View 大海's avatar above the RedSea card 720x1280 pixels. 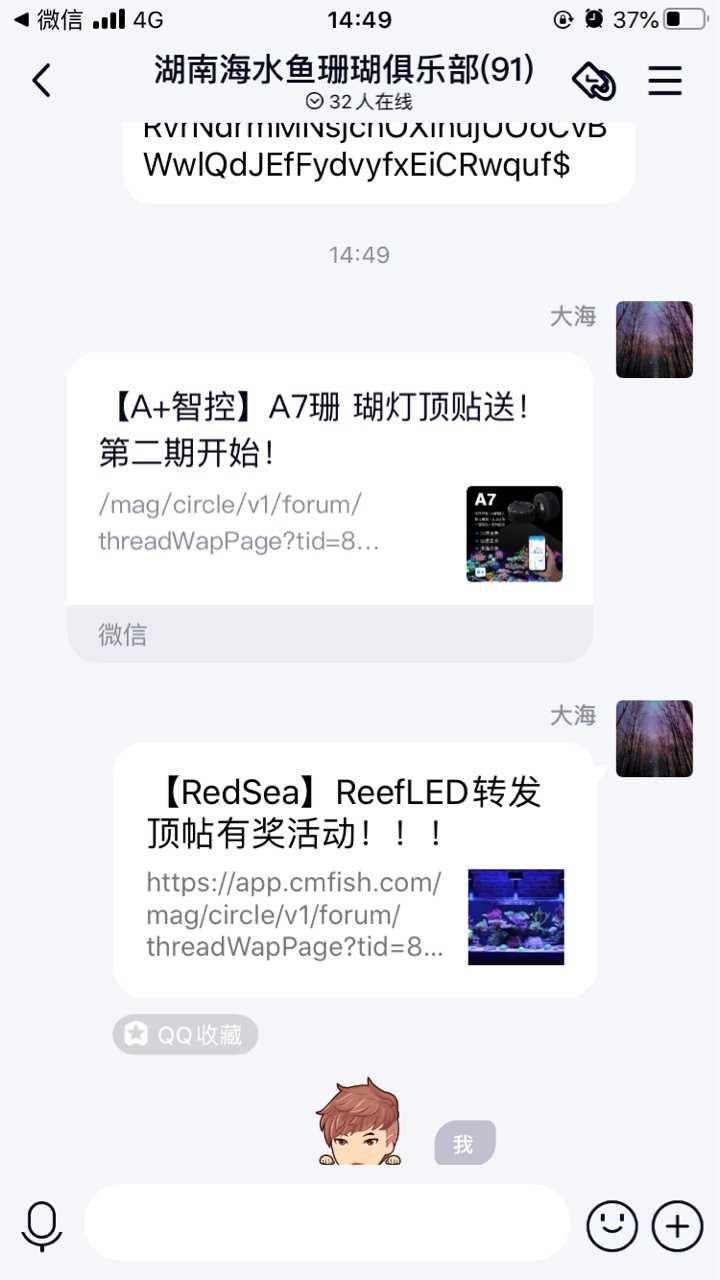(654, 739)
